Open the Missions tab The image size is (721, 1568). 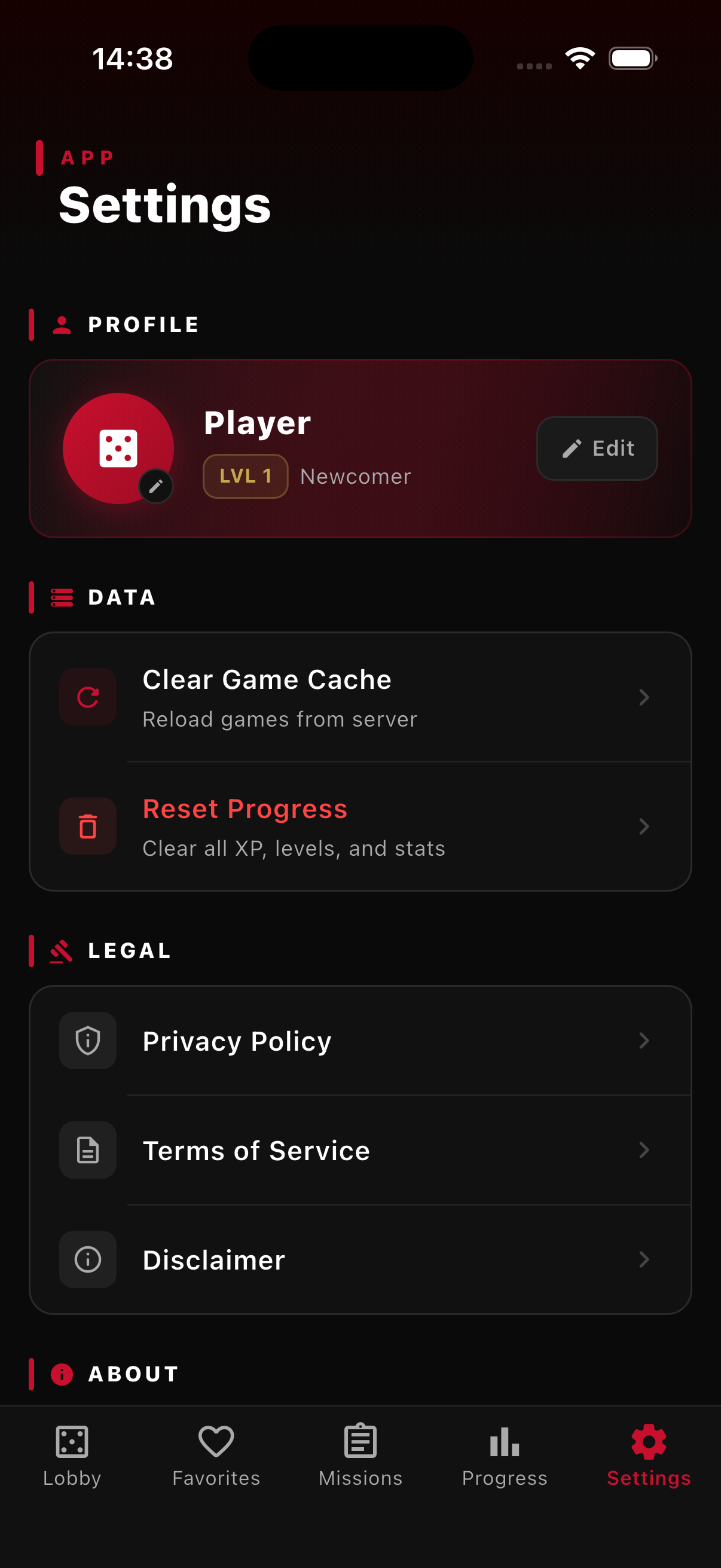pyautogui.click(x=360, y=1461)
